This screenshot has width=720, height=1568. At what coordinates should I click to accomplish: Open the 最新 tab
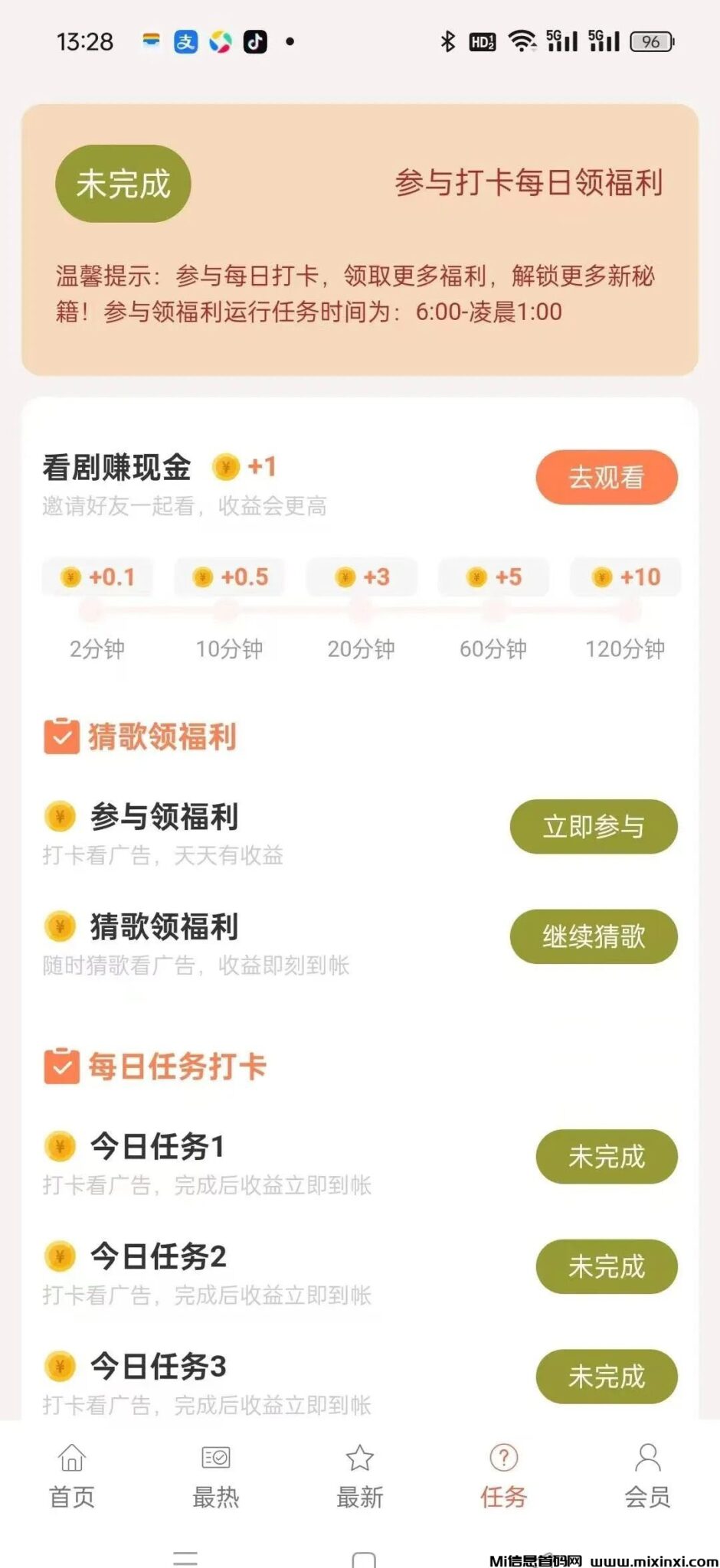click(x=360, y=1475)
